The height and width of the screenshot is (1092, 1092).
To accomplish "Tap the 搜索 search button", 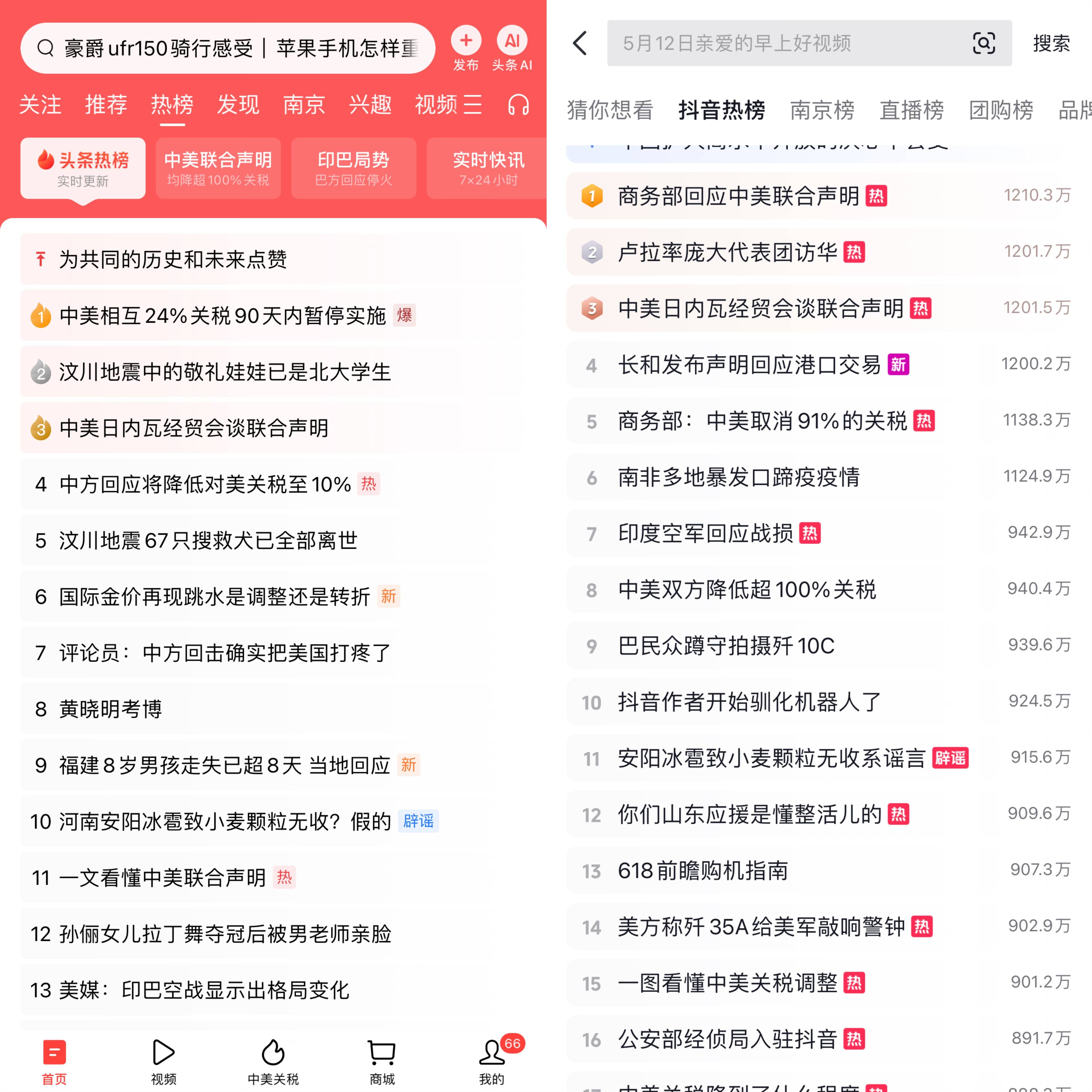I will point(1051,44).
